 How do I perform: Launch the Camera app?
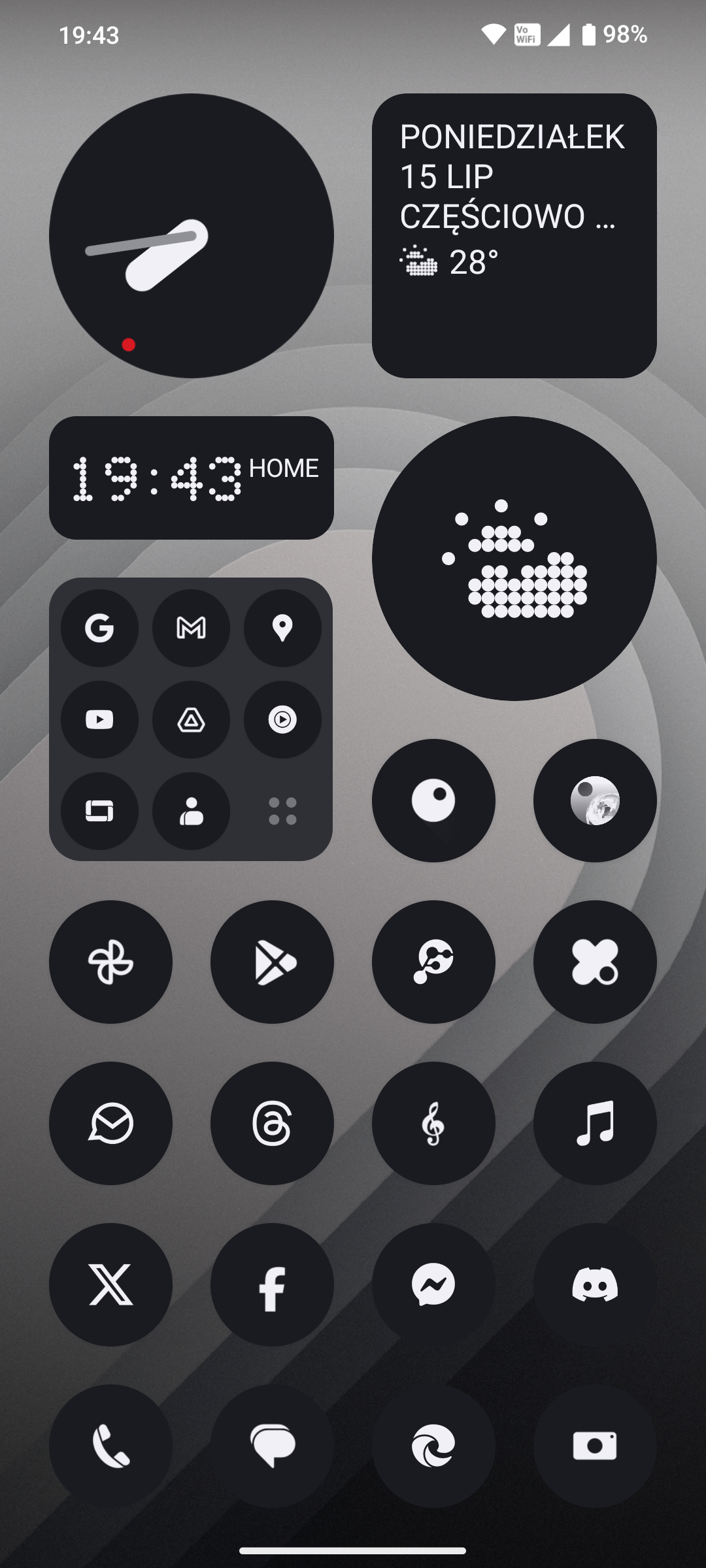point(595,1446)
